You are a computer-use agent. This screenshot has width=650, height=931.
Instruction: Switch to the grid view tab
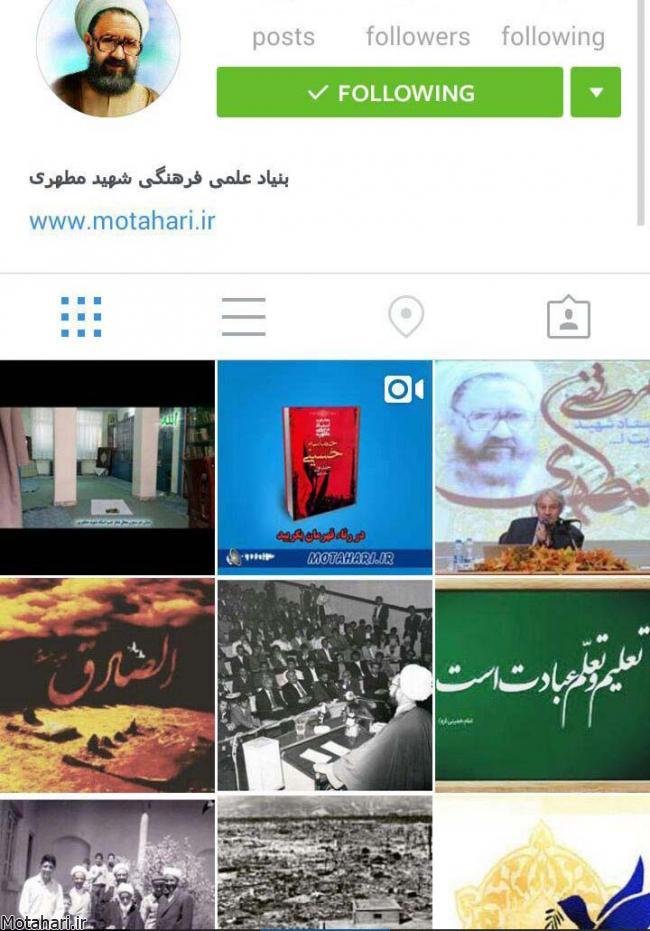(x=81, y=317)
